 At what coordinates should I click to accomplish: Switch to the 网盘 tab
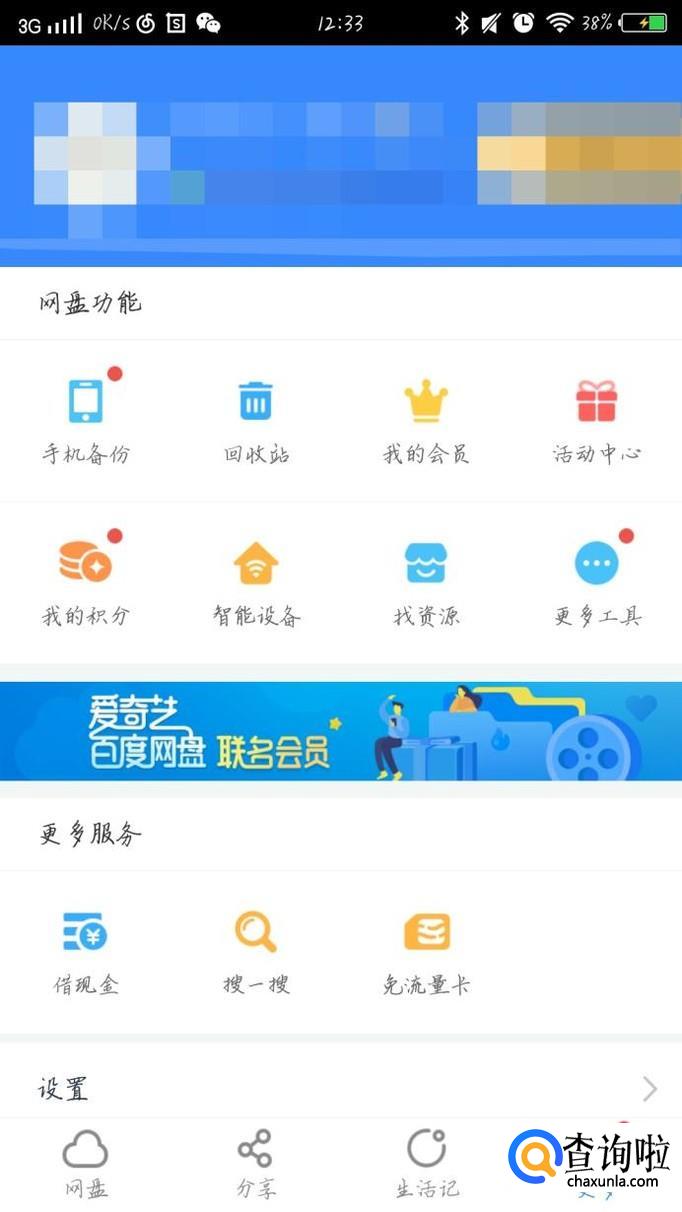86,1163
